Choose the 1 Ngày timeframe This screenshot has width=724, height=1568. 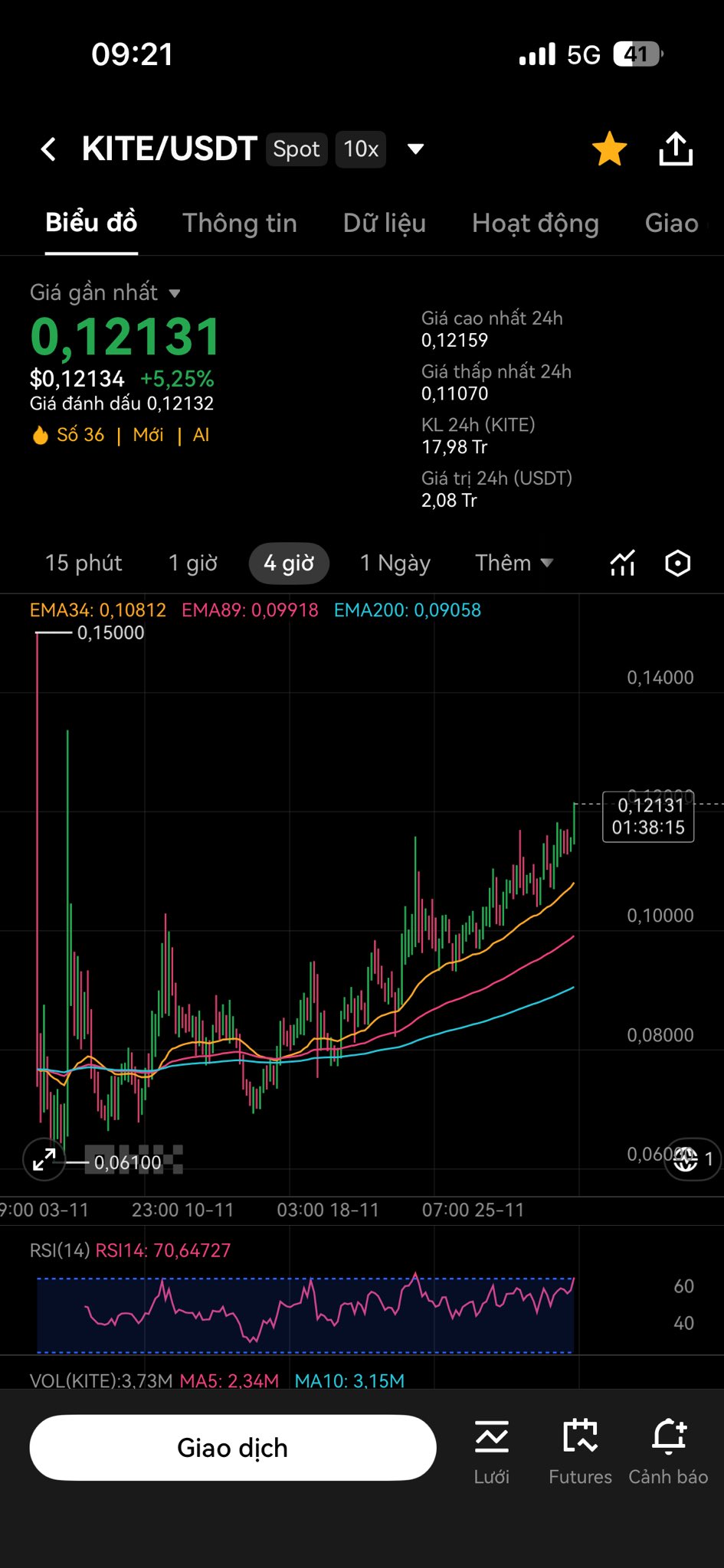tap(395, 563)
